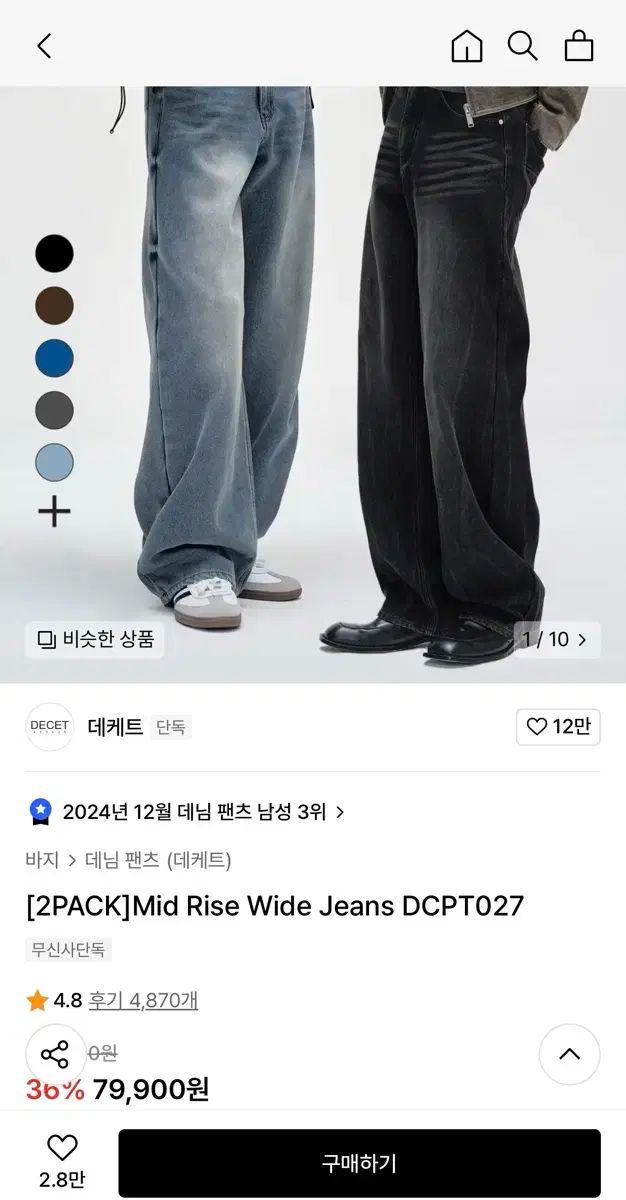Show more colors with plus icon
Image resolution: width=626 pixels, height=1200 pixels.
pos(55,513)
